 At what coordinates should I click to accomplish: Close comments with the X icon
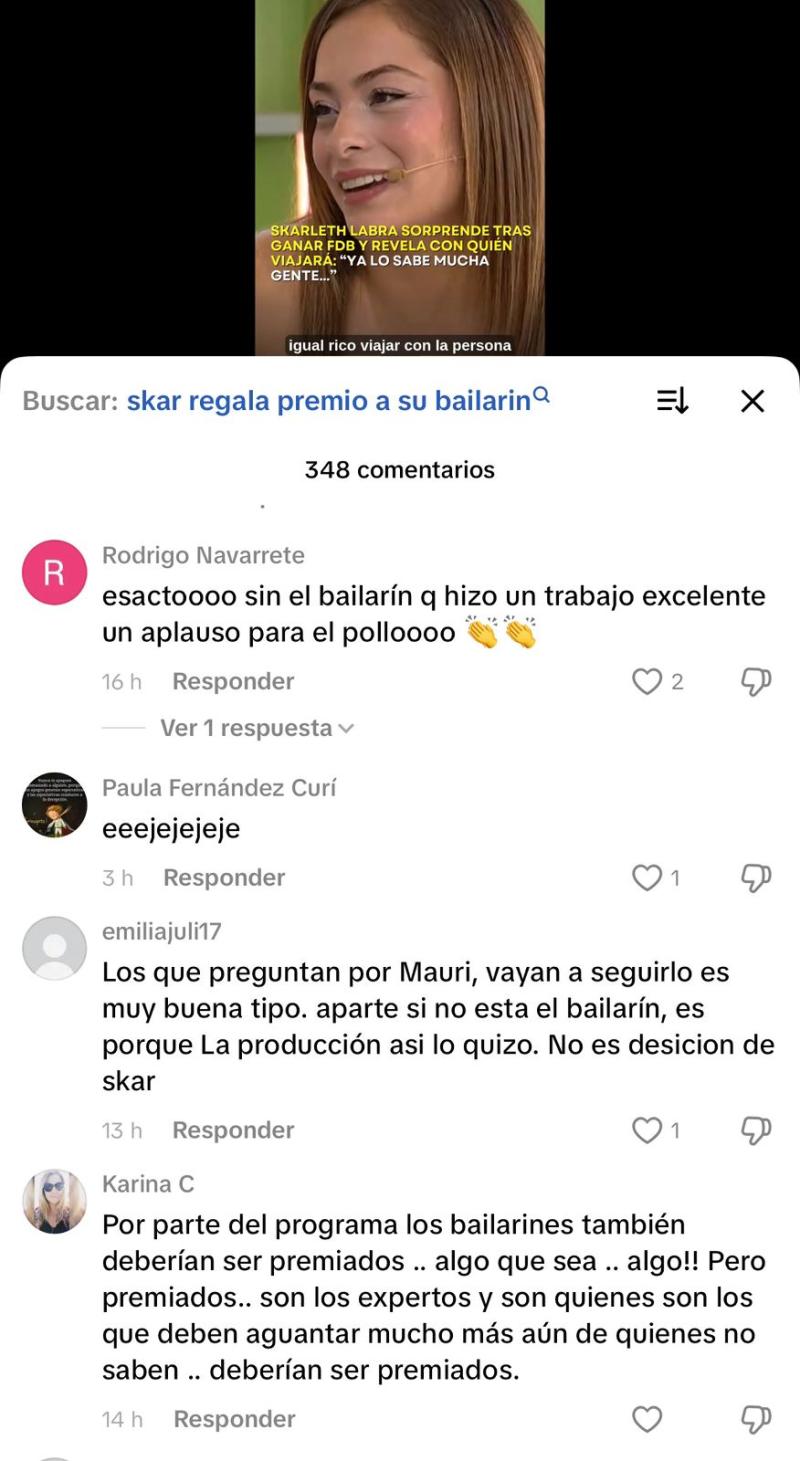pos(751,398)
